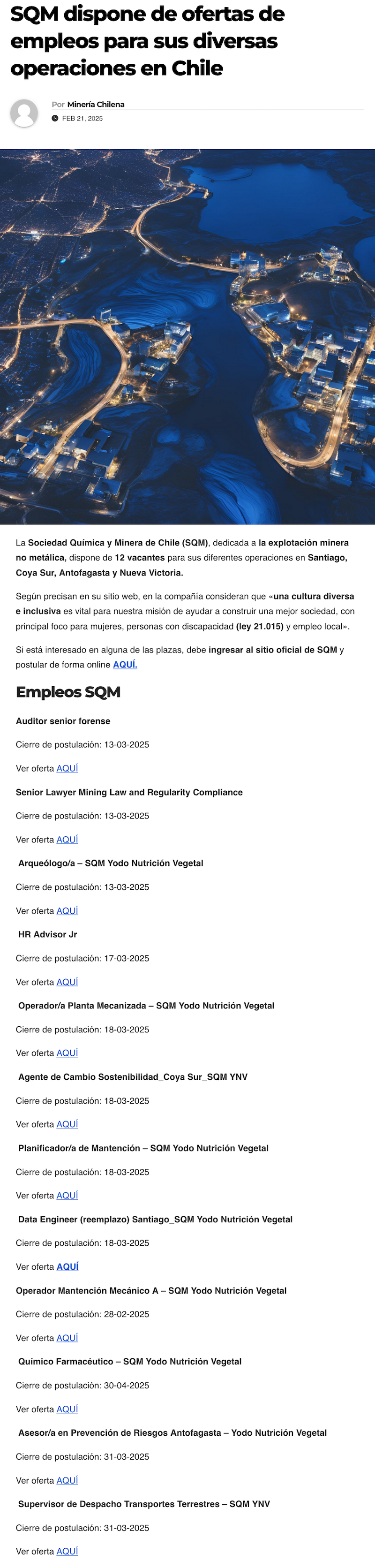Open the Agente de Cambio Sostenibilidad offer

point(67,1124)
